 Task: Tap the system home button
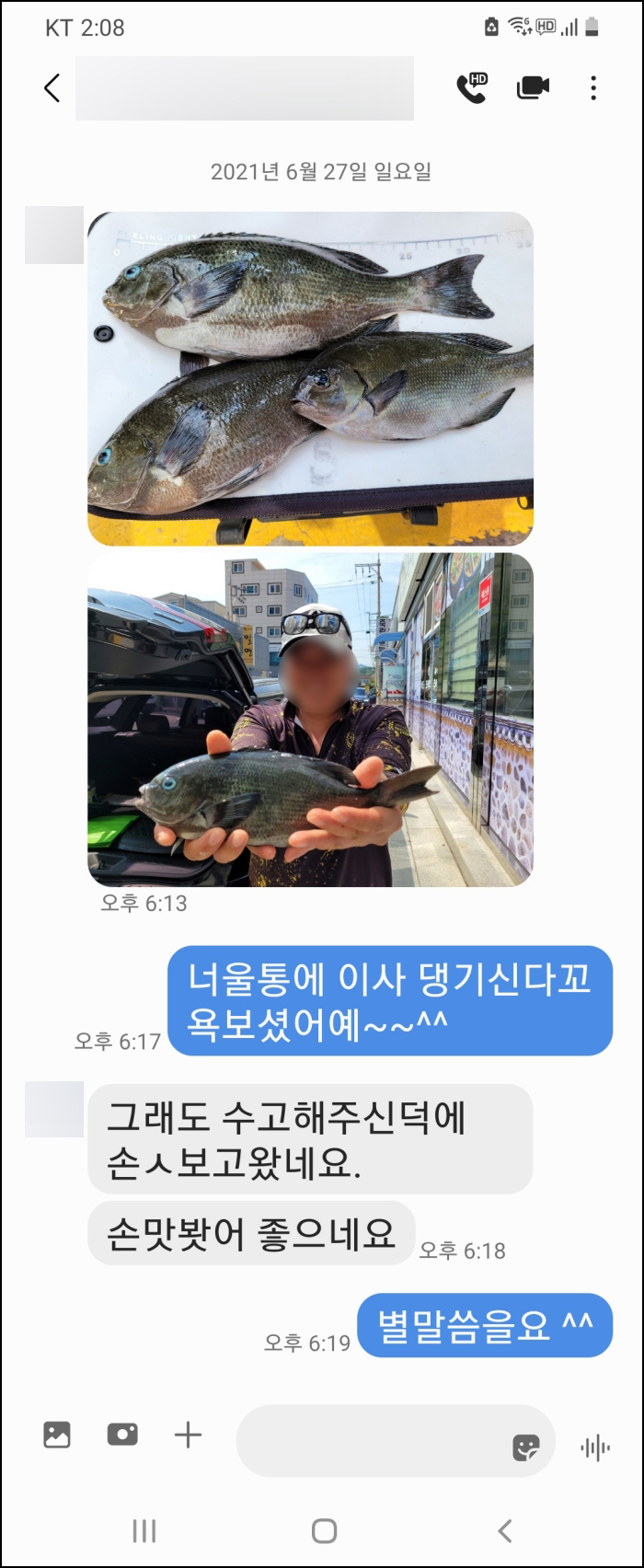point(324,1531)
